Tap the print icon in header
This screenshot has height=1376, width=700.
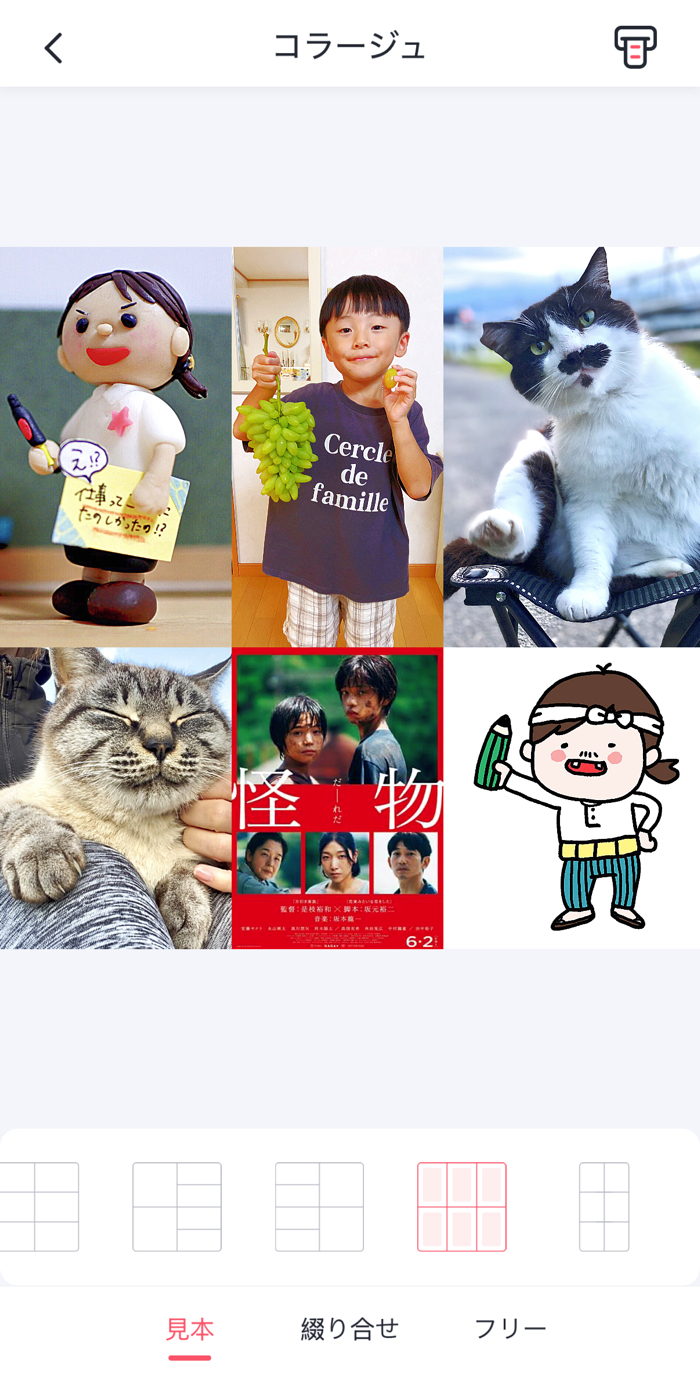click(635, 47)
